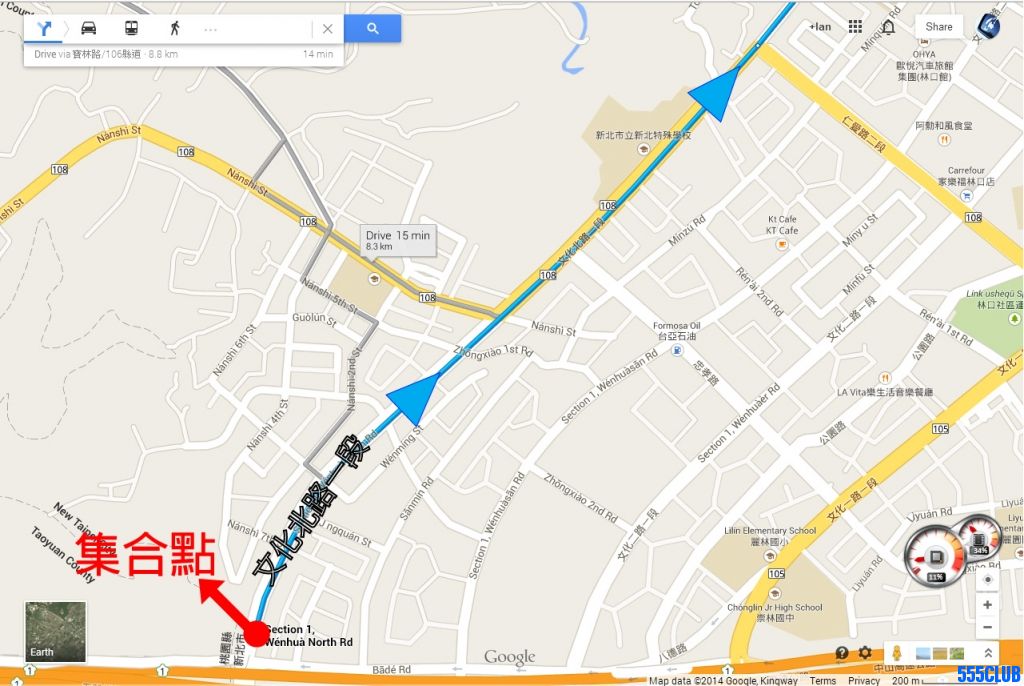The height and width of the screenshot is (686, 1024).
Task: Select driving travel mode
Action: tap(89, 28)
